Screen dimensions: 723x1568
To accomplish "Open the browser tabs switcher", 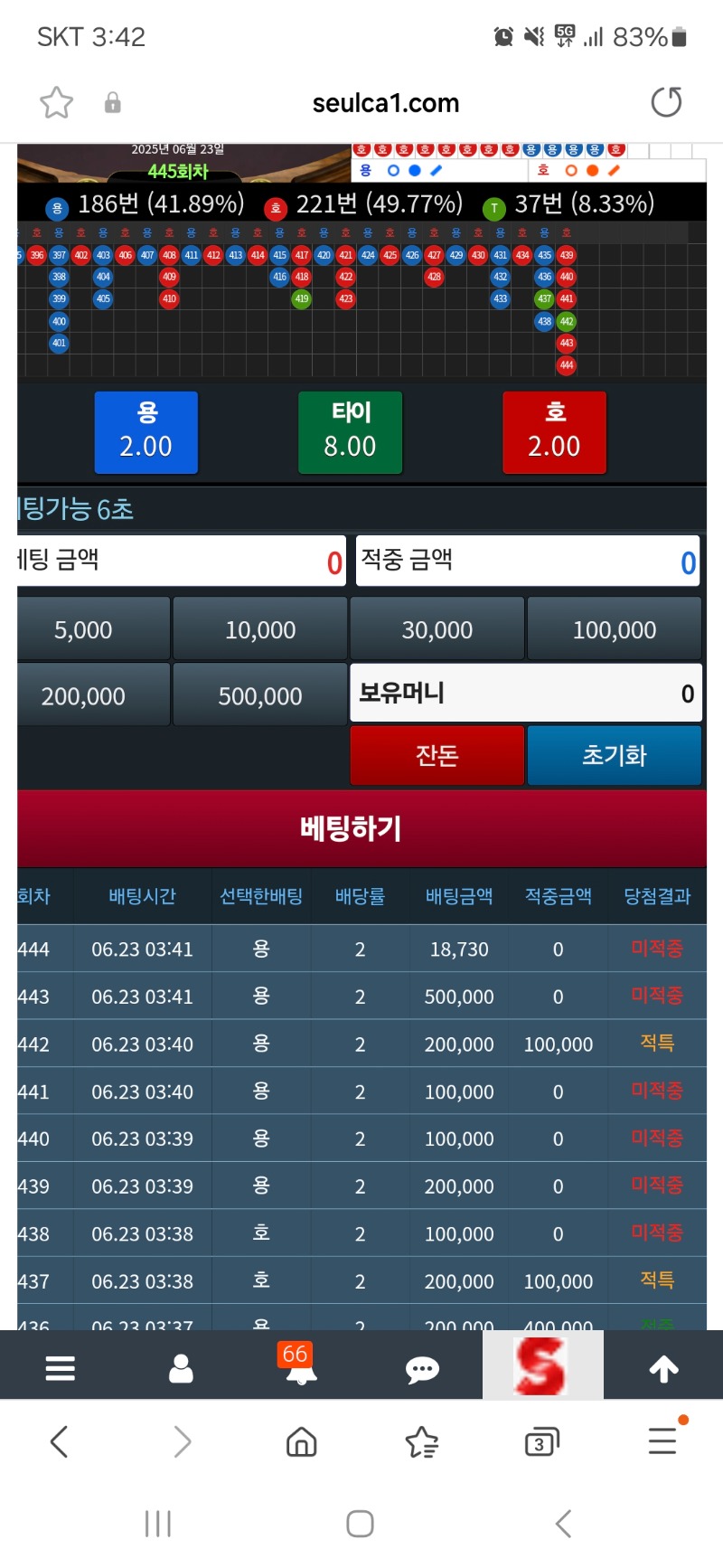I will [541, 1441].
